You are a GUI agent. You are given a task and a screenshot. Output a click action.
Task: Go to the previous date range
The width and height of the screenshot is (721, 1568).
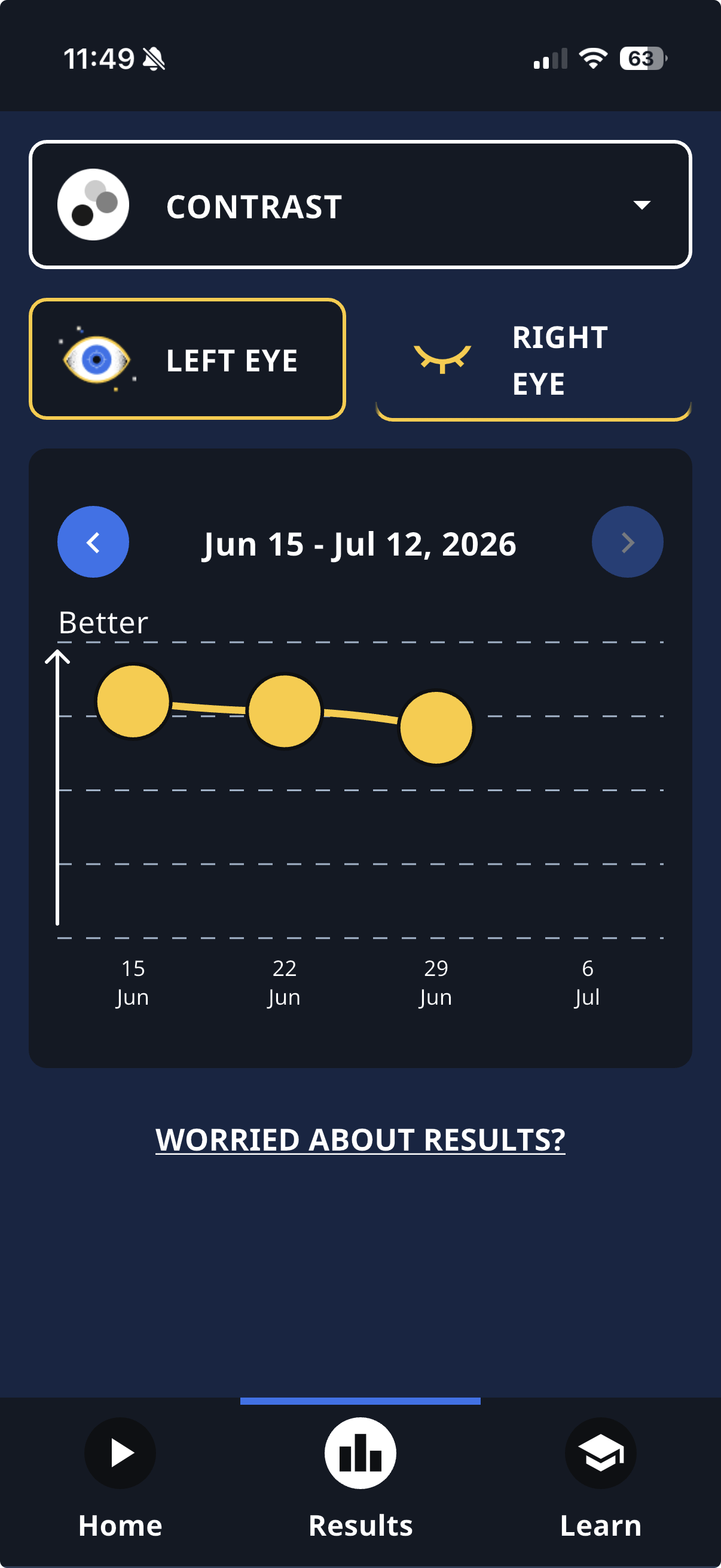[93, 542]
